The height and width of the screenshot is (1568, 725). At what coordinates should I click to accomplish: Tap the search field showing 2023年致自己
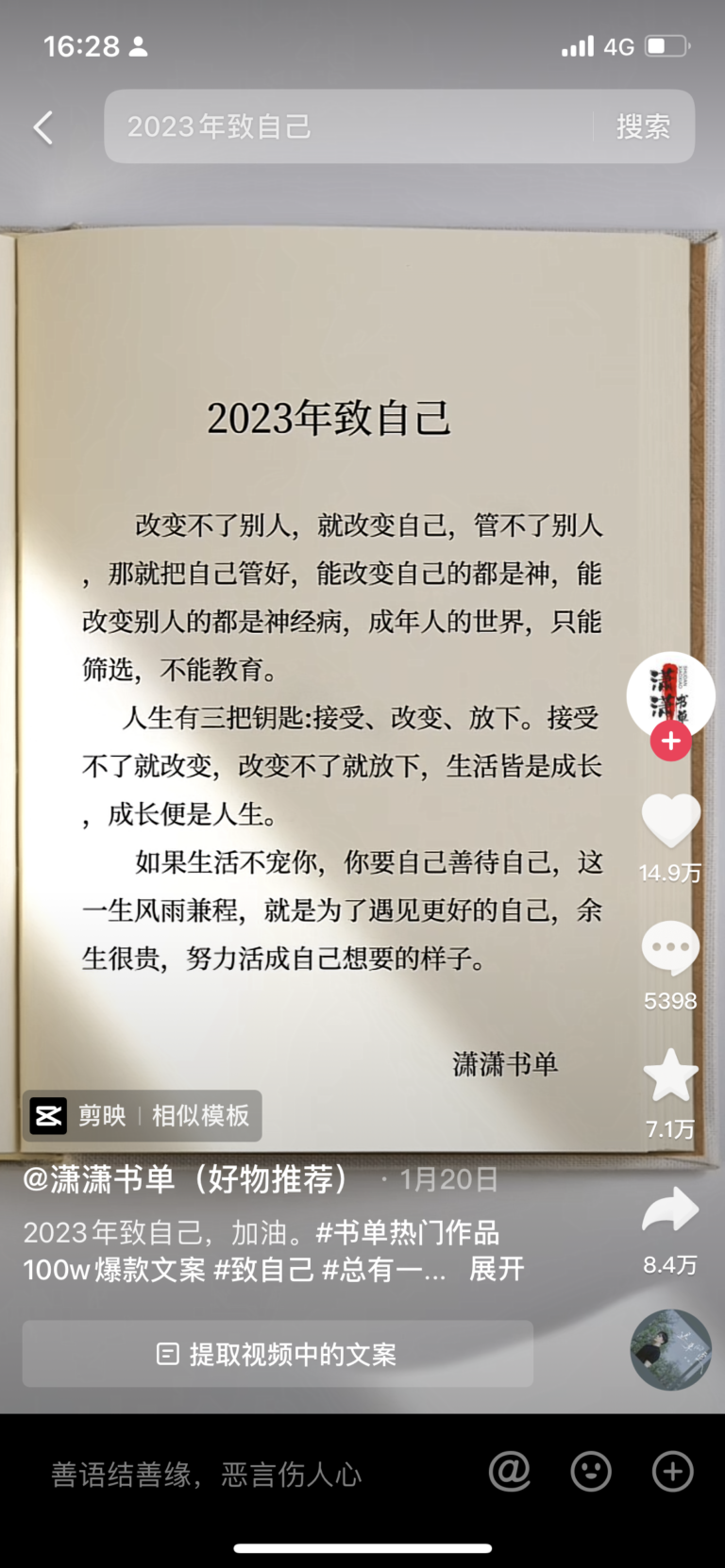click(349, 126)
